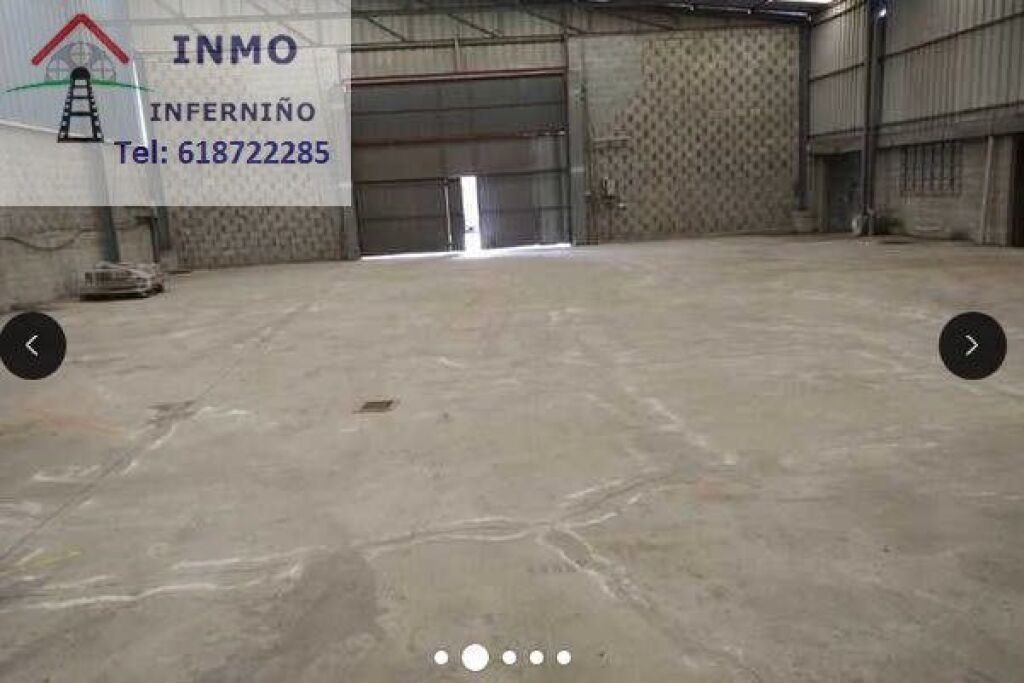Advance to the next photo with right arrow
Image resolution: width=1024 pixels, height=683 pixels.
(x=972, y=346)
